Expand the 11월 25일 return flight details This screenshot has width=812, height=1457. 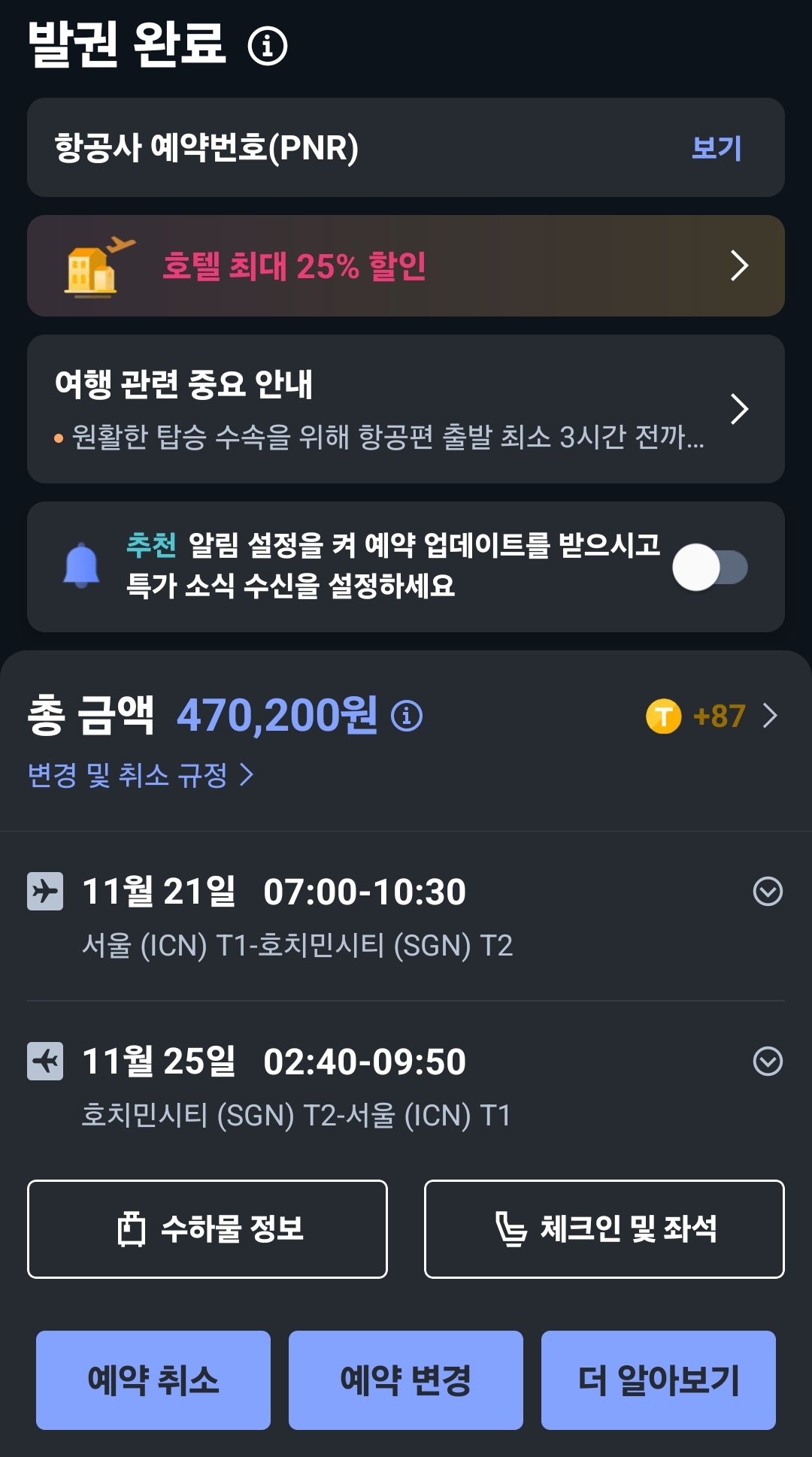[x=768, y=1062]
